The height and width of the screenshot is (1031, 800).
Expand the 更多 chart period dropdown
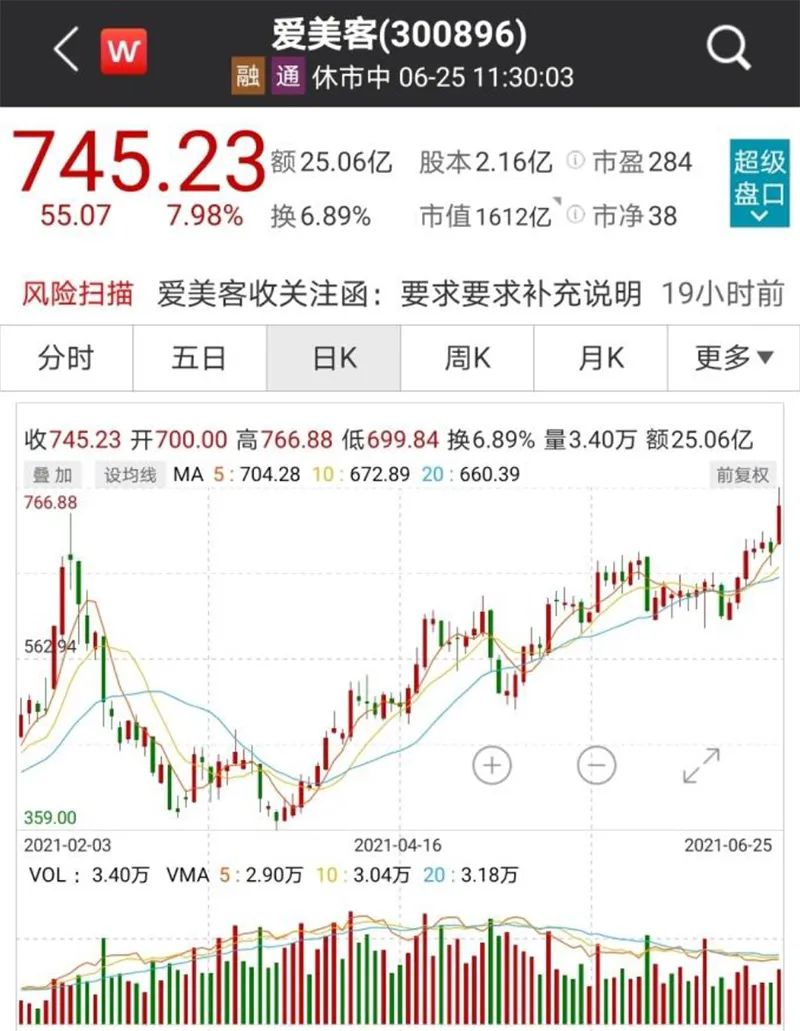tap(734, 358)
